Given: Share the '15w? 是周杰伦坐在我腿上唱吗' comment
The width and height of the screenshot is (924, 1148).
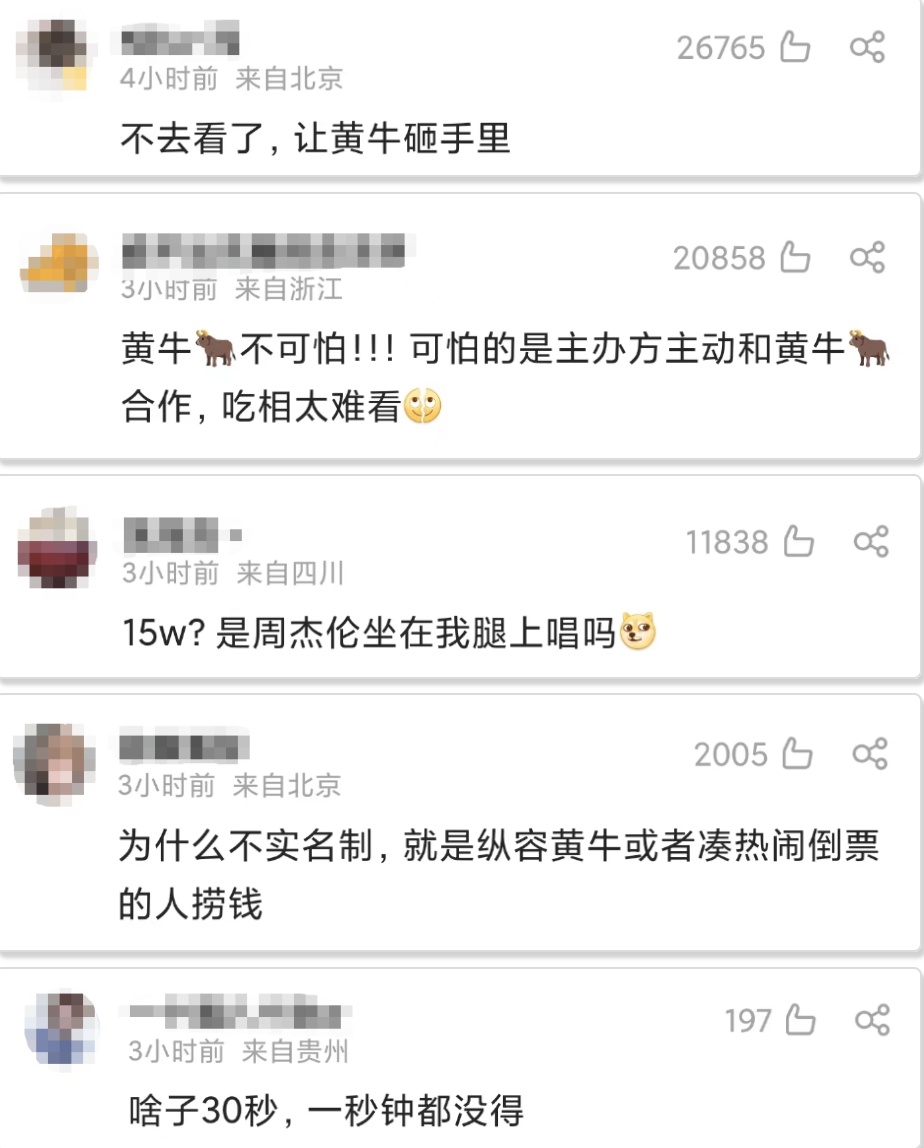Looking at the screenshot, I should point(871,542).
